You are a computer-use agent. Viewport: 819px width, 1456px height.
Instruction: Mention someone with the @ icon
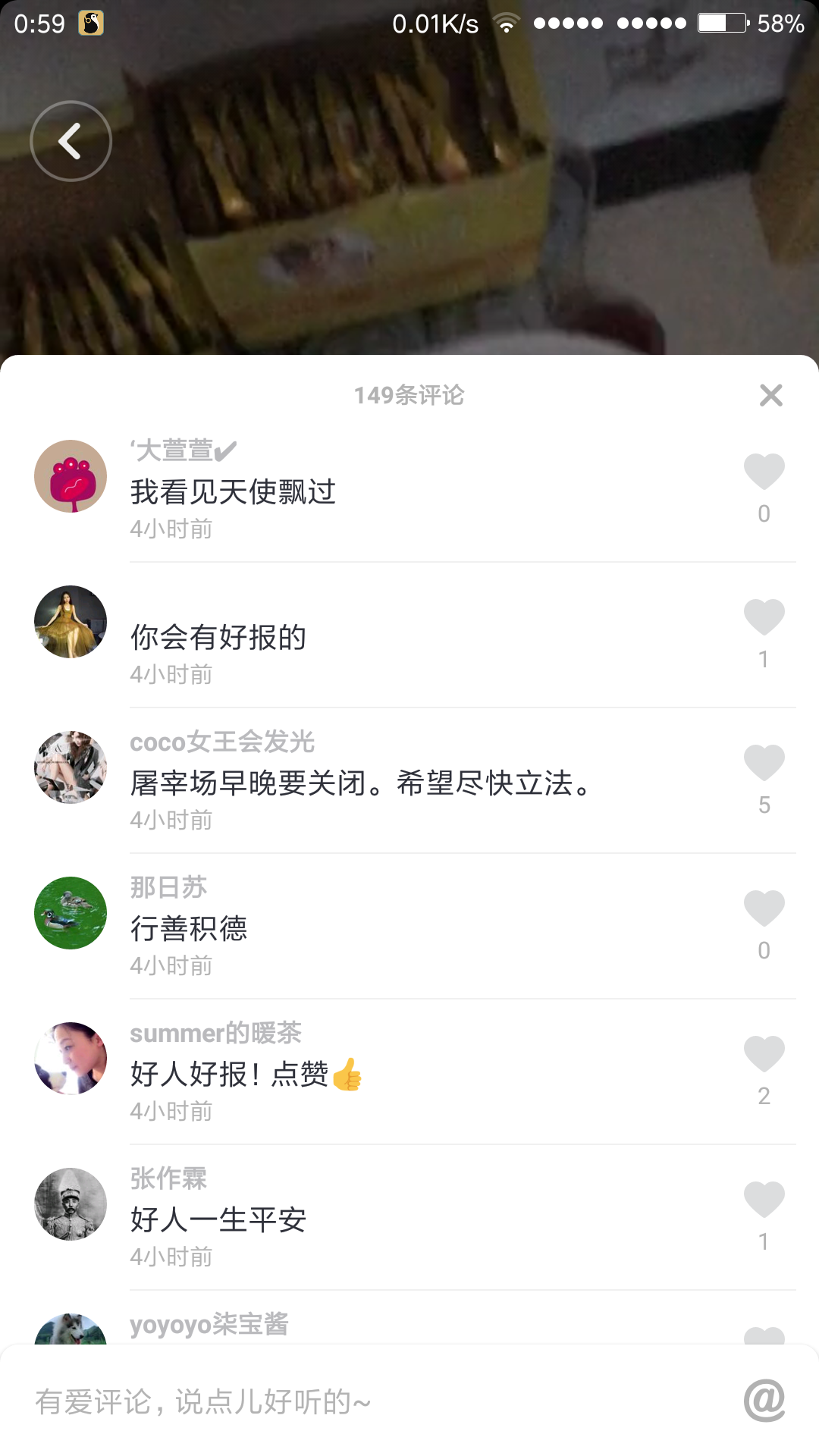764,1401
